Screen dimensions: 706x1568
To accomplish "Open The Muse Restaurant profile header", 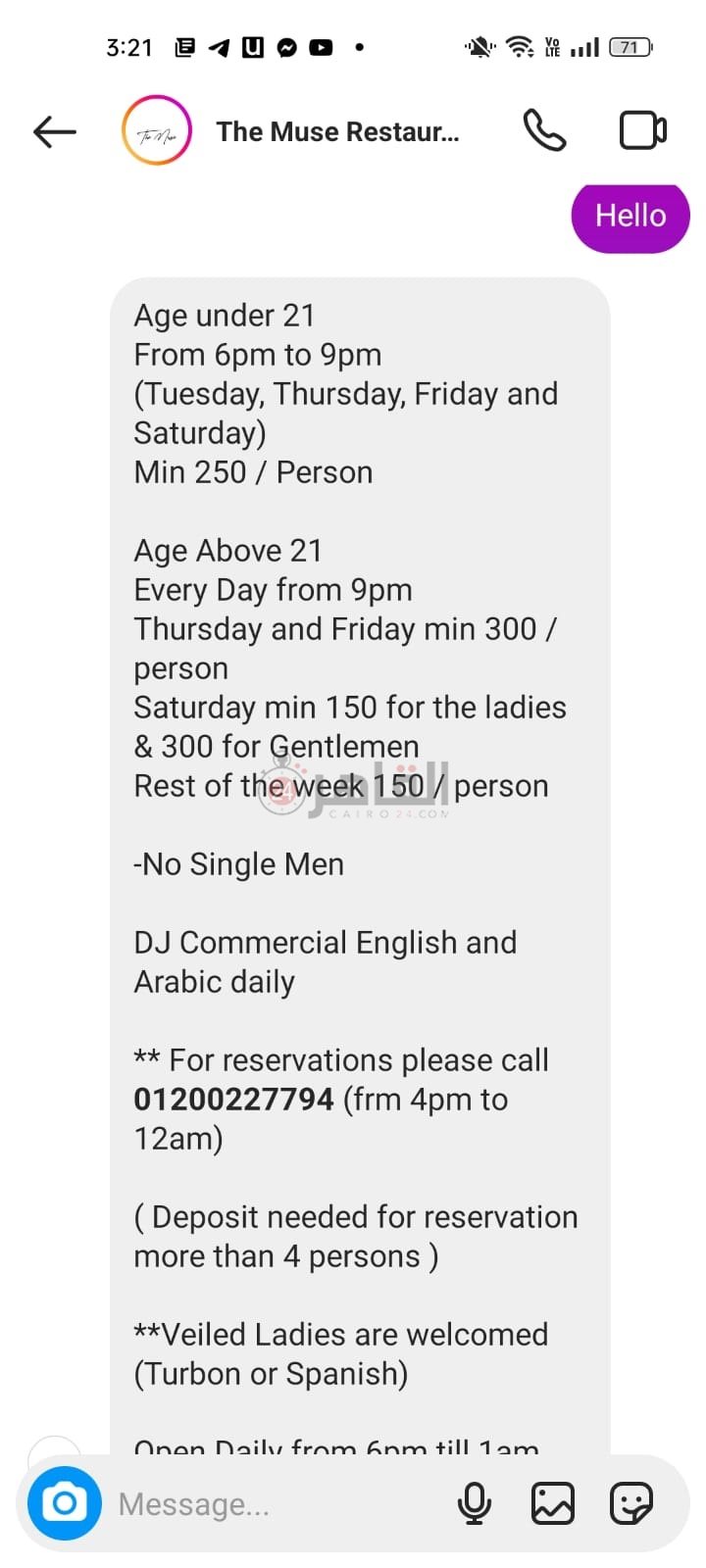I will tap(336, 131).
